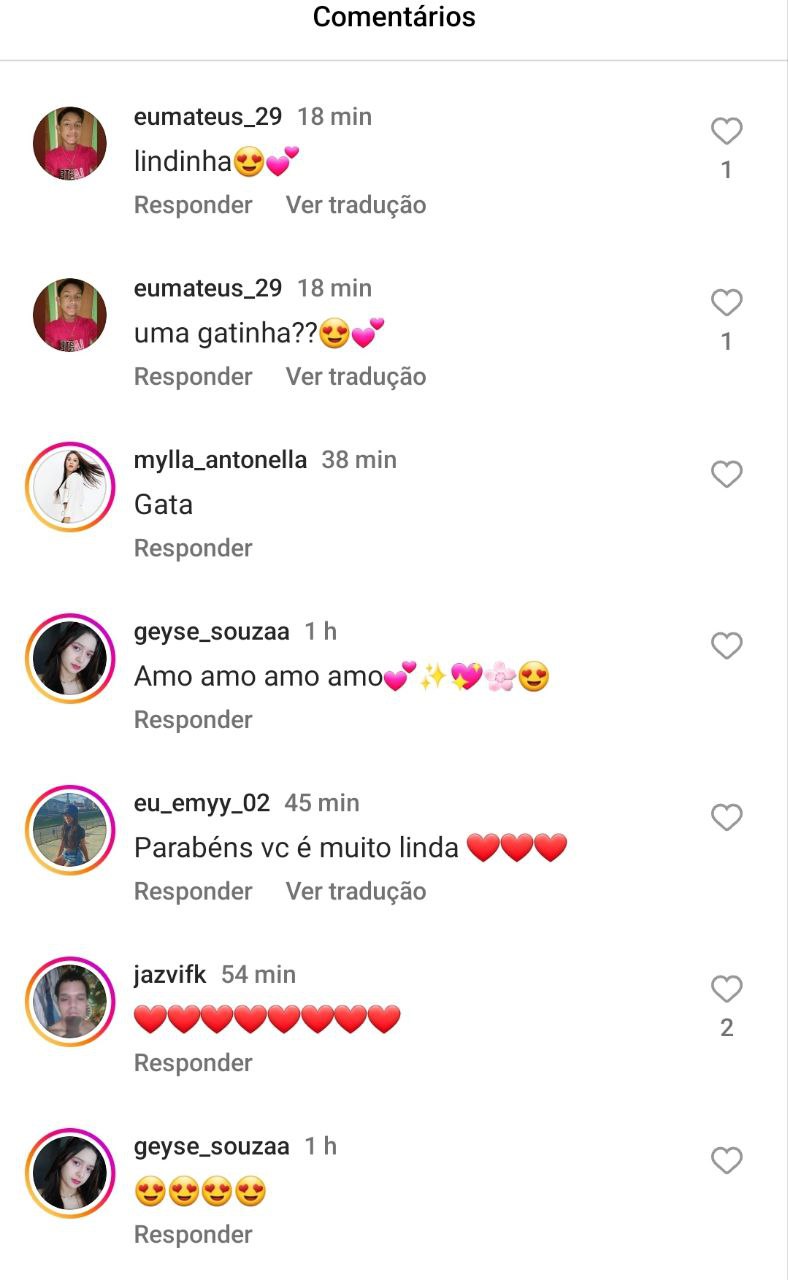The width and height of the screenshot is (788, 1280).
Task: Reply to the "Gata" comment
Action: click(x=193, y=548)
